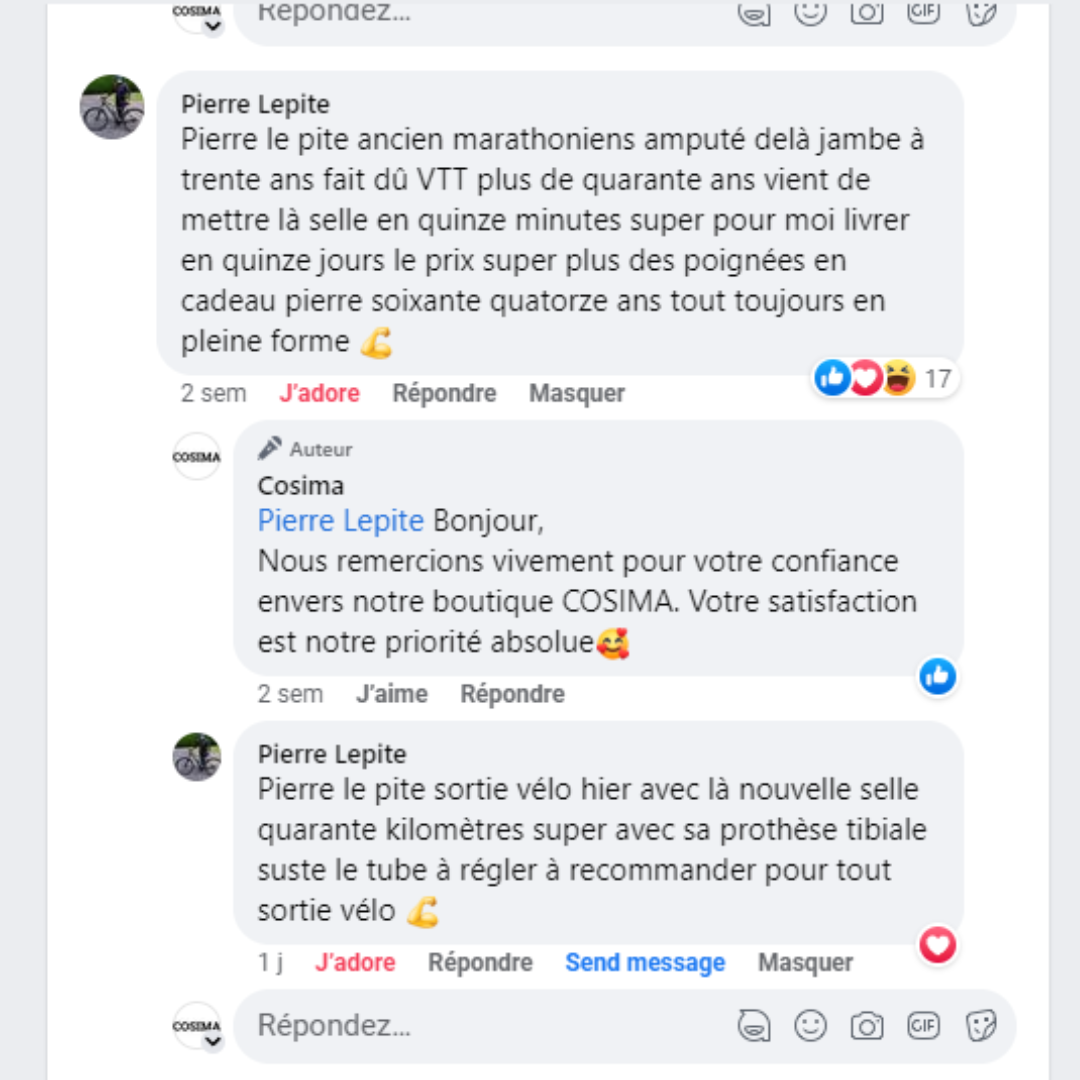
Task: Reply to Pierre's 1 j comment
Action: 480,962
